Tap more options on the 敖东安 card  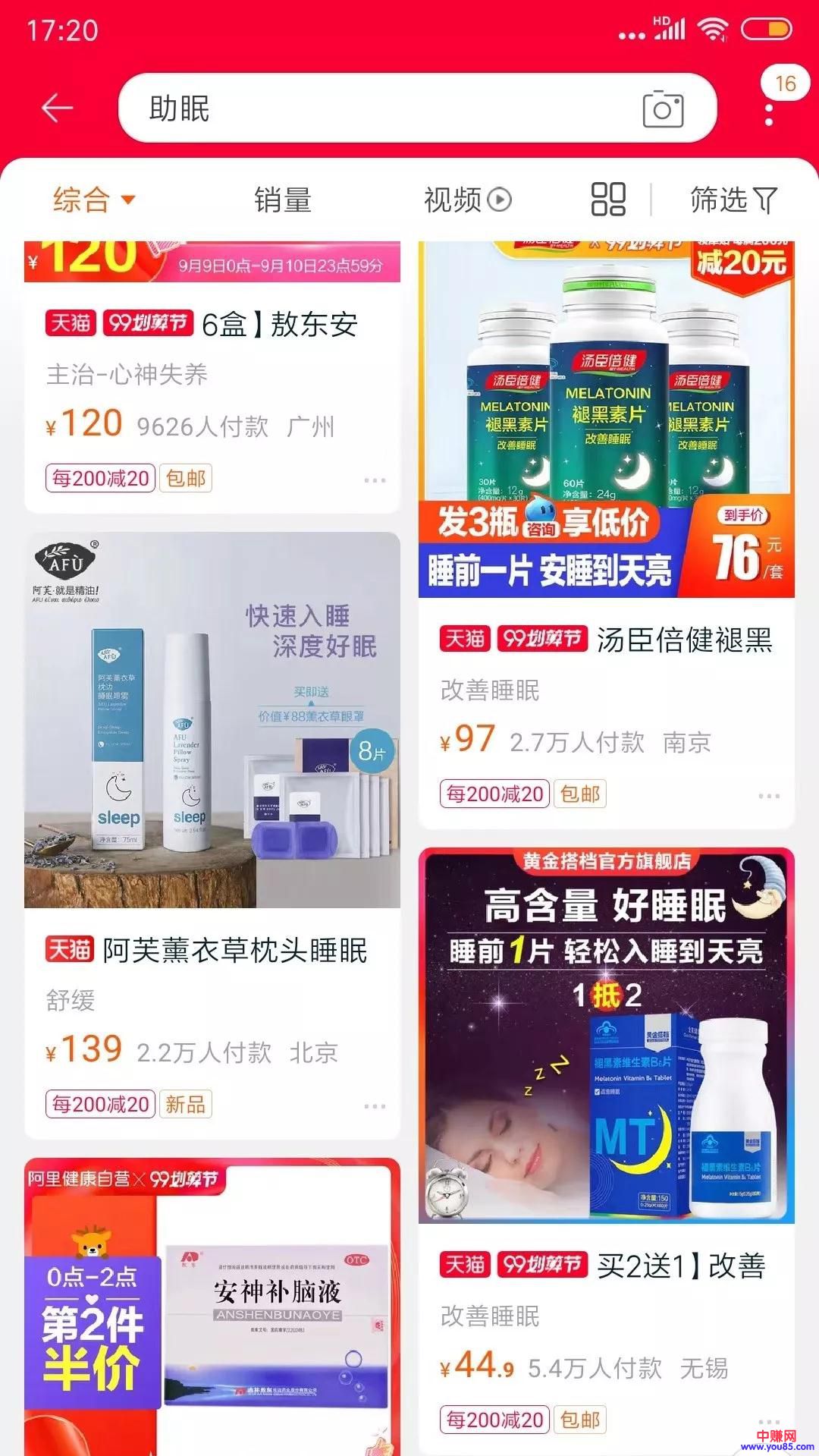tap(375, 480)
